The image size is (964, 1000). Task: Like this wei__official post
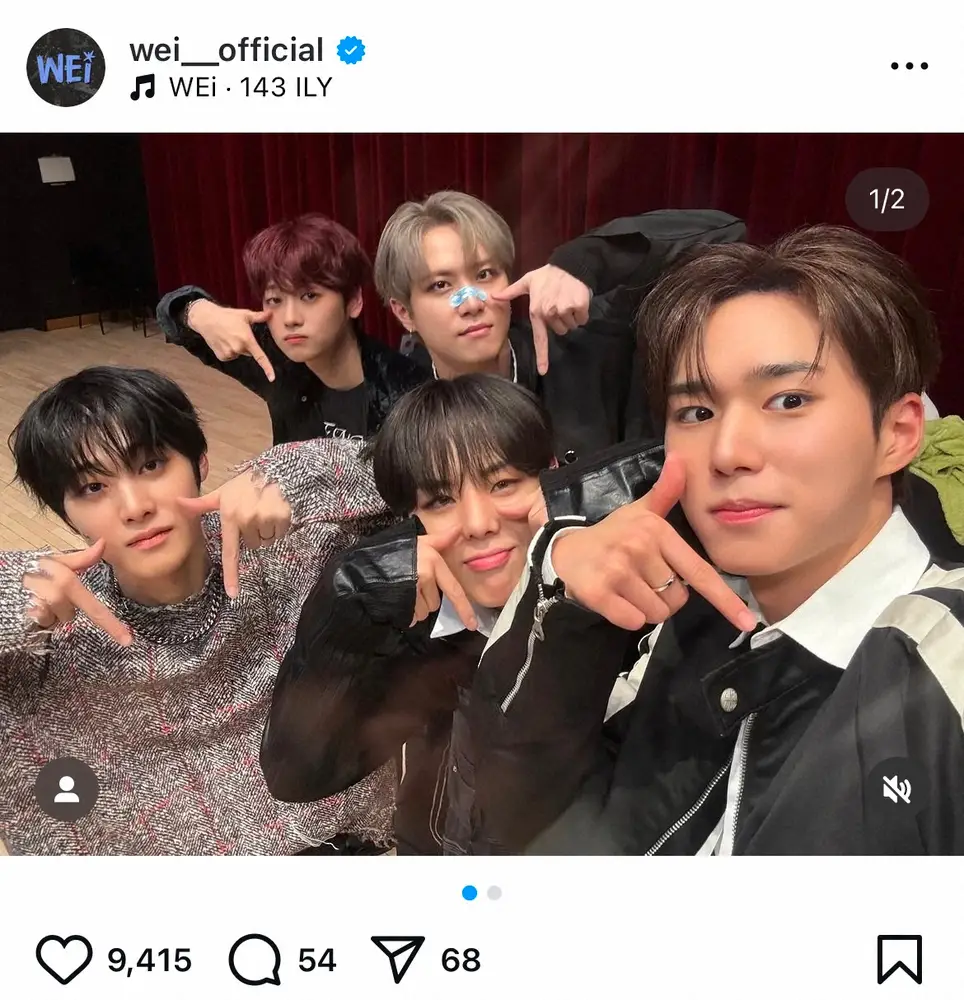64,960
